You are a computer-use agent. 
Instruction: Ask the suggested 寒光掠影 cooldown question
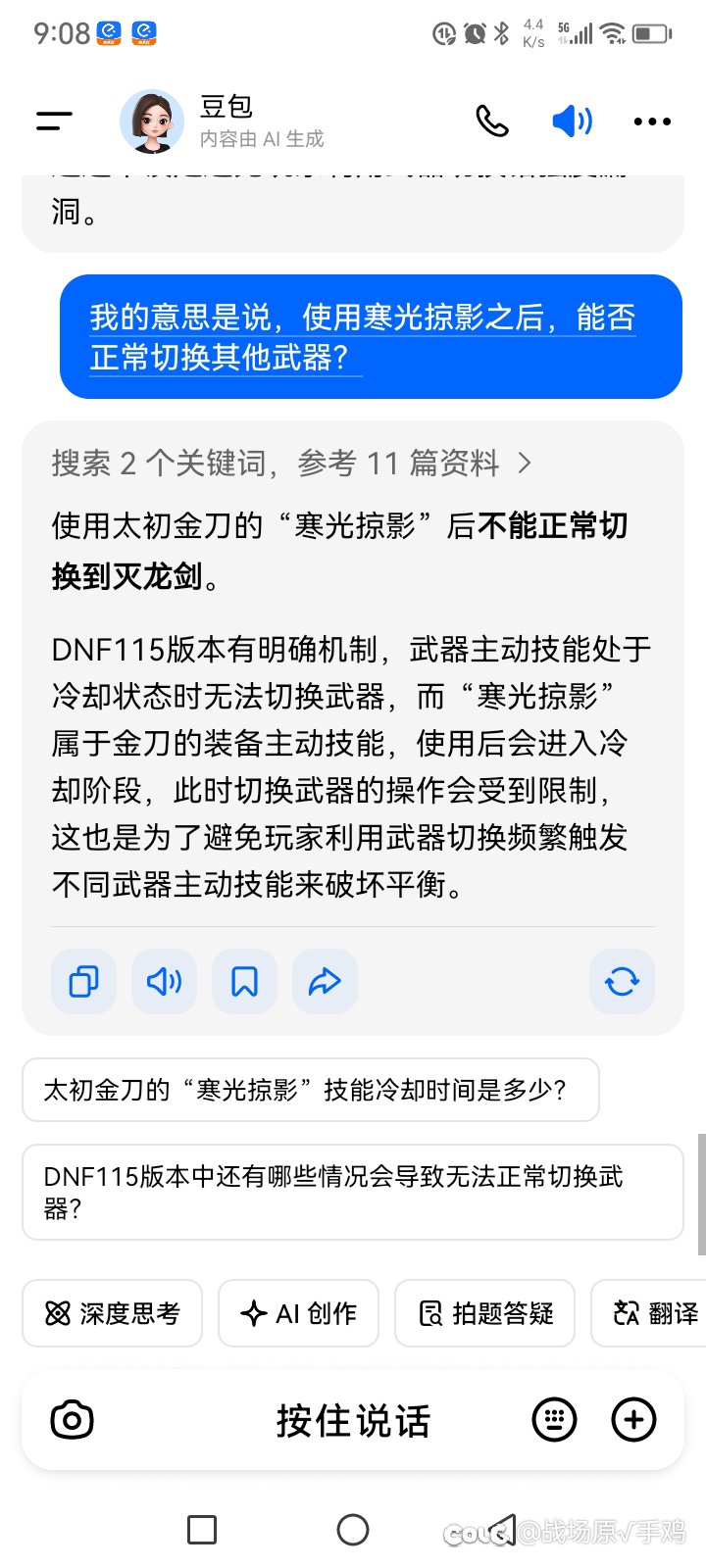coord(310,1090)
